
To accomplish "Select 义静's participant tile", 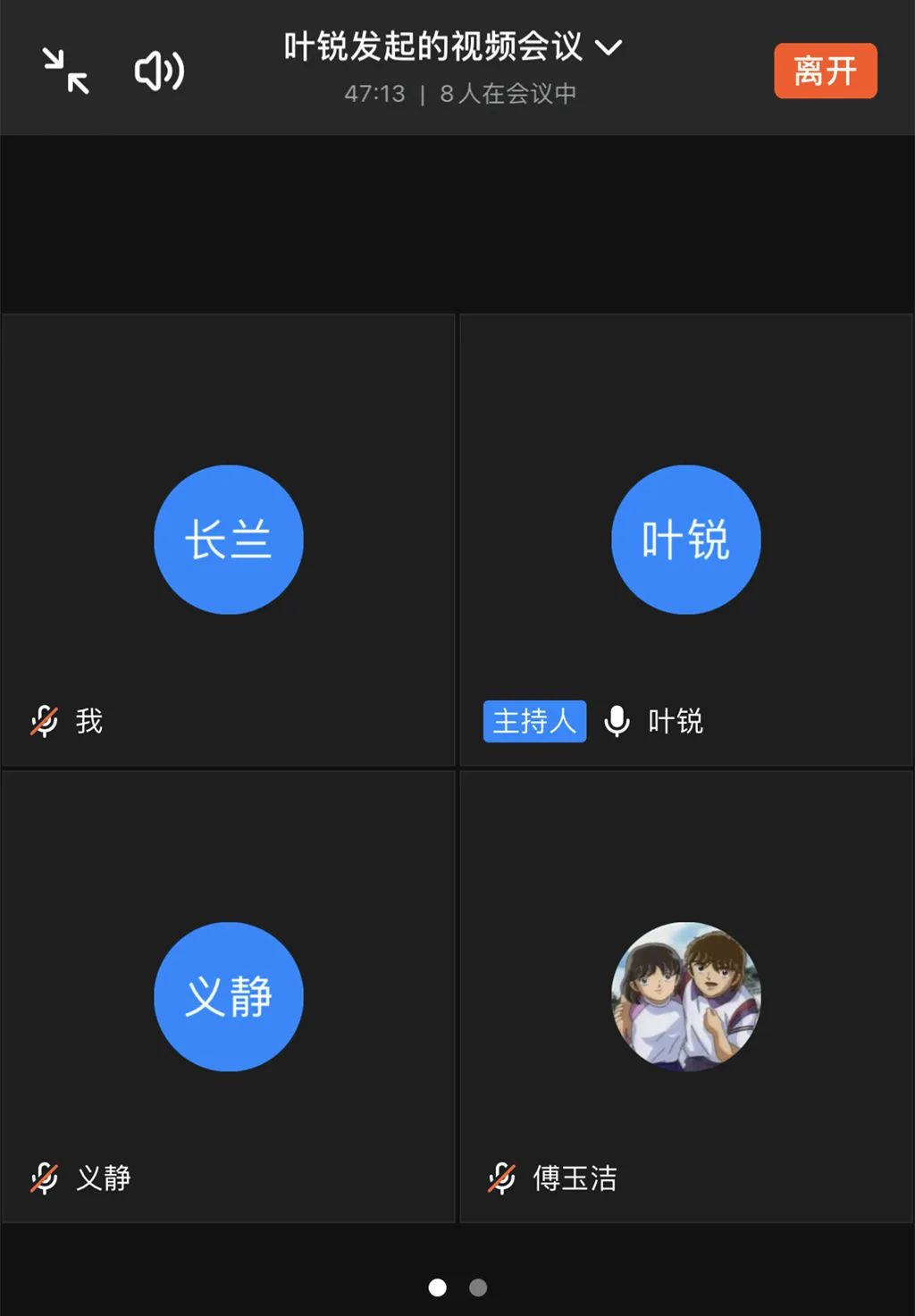I will (x=229, y=996).
